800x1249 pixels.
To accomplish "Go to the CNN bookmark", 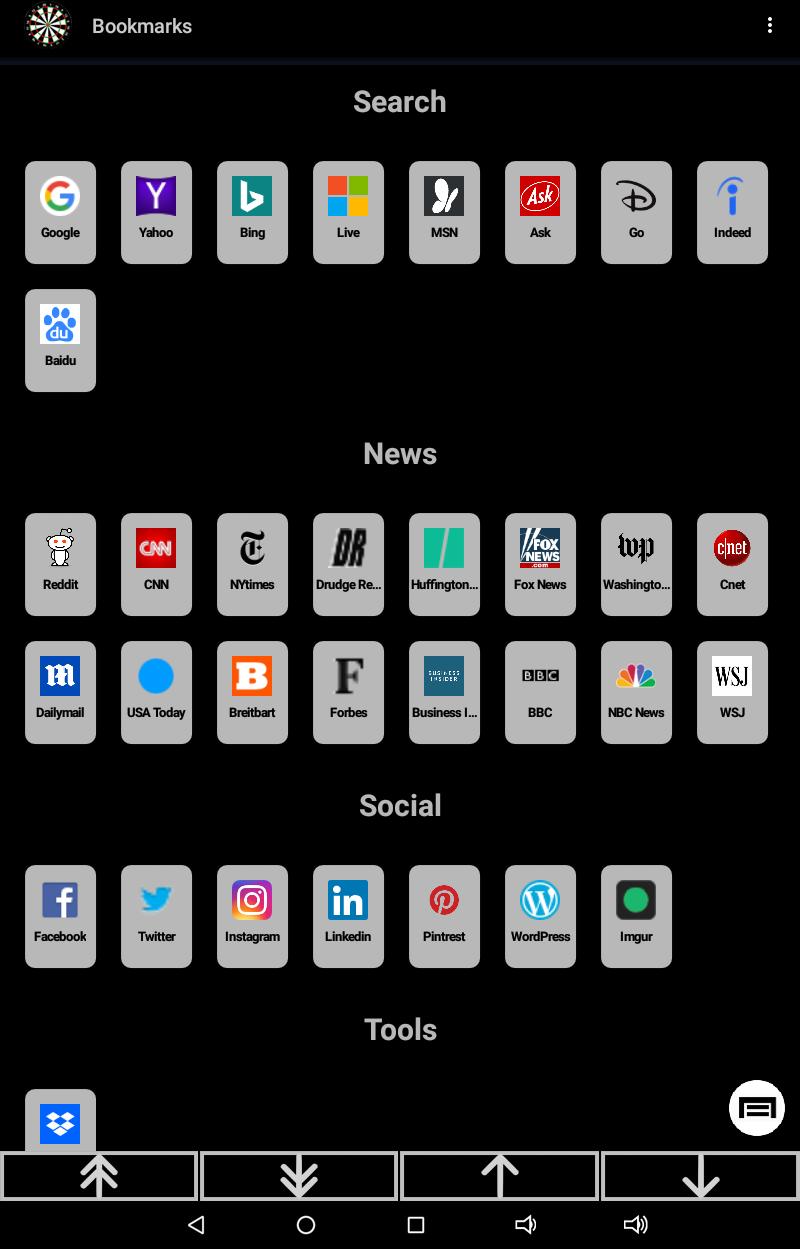I will pos(156,564).
